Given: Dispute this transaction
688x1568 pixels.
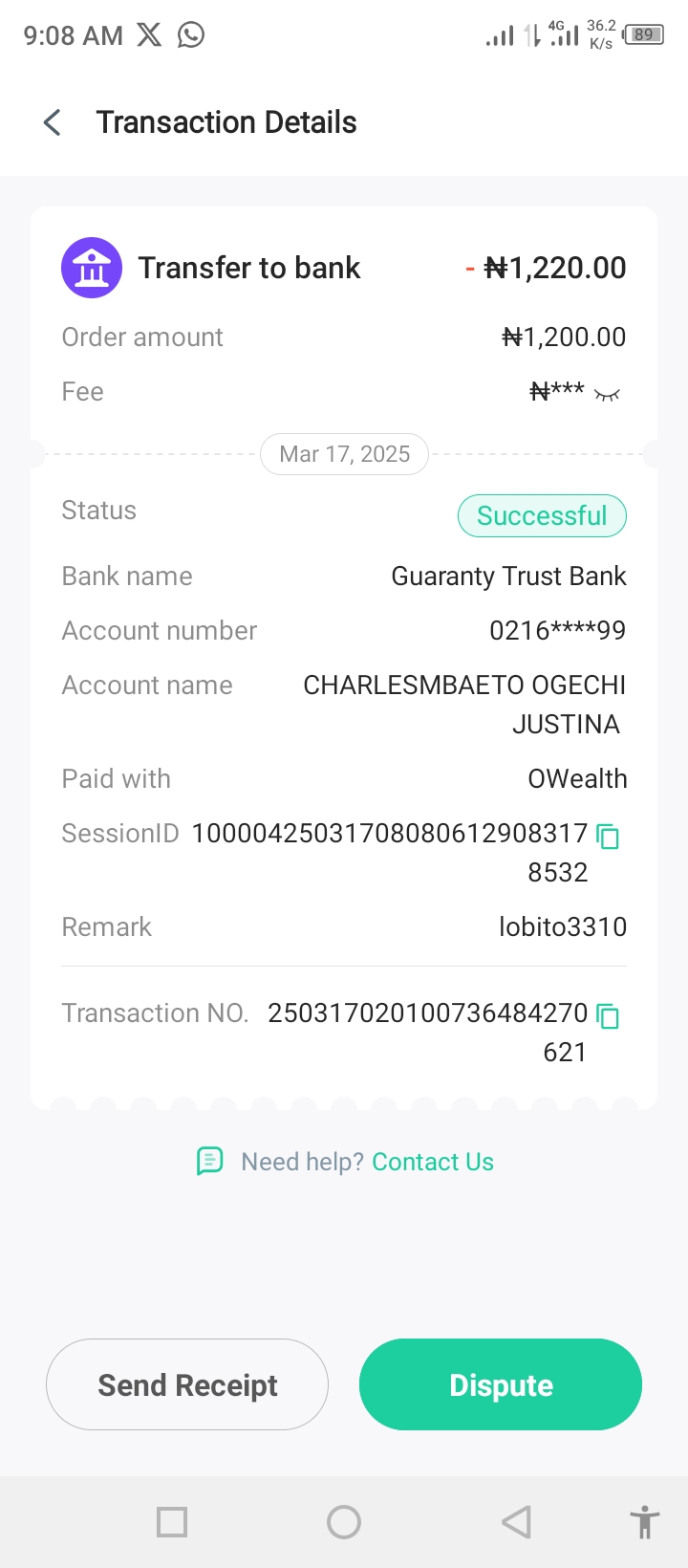Looking at the screenshot, I should click(501, 1384).
